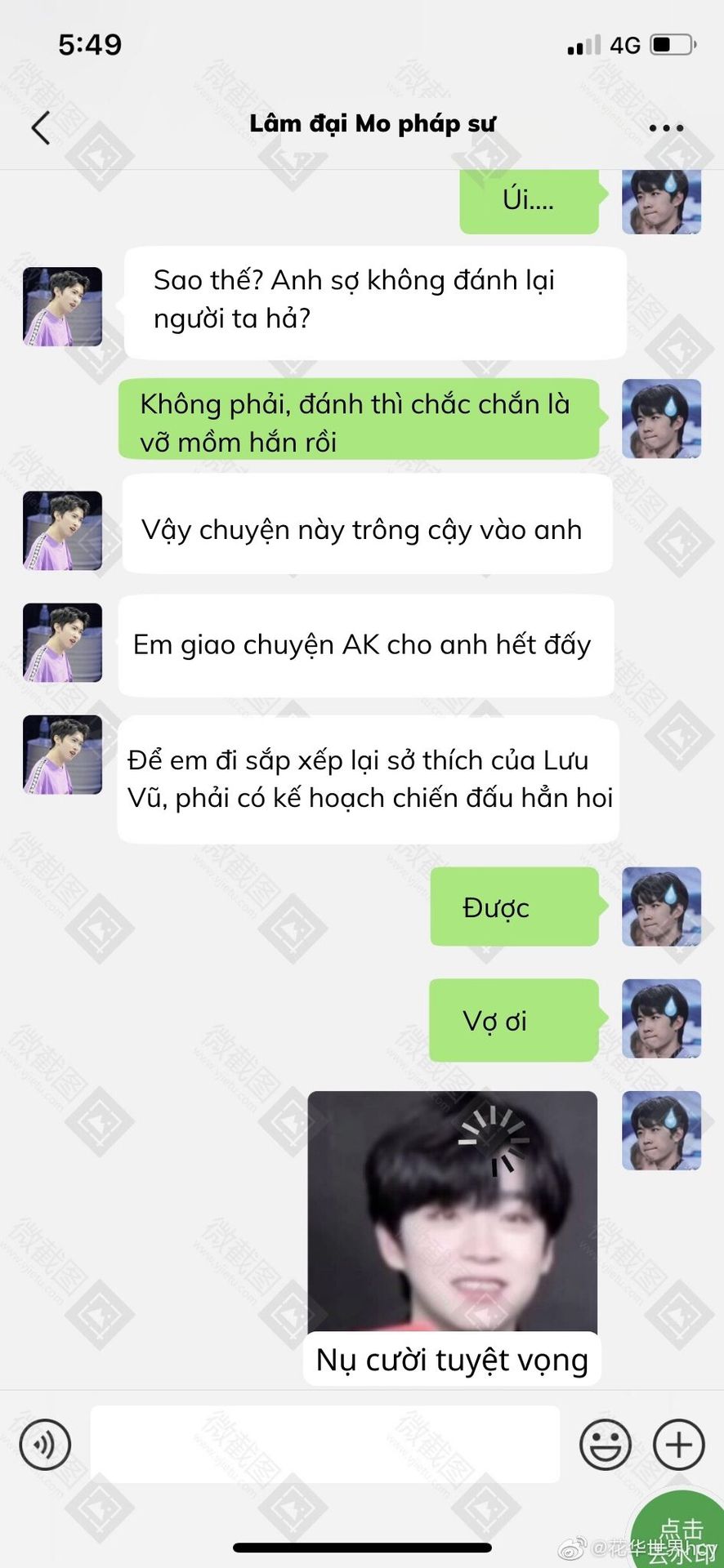Tap the avatar beside "Sao thế?" message
The width and height of the screenshot is (724, 1568).
[62, 306]
